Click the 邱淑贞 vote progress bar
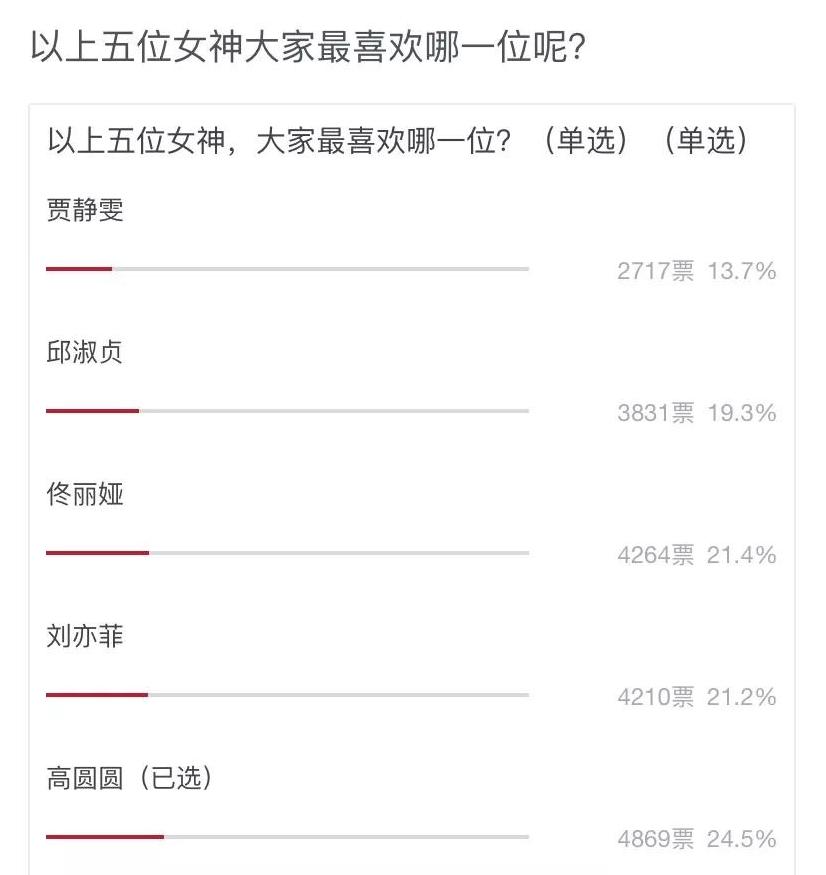The width and height of the screenshot is (826, 875). [x=290, y=411]
